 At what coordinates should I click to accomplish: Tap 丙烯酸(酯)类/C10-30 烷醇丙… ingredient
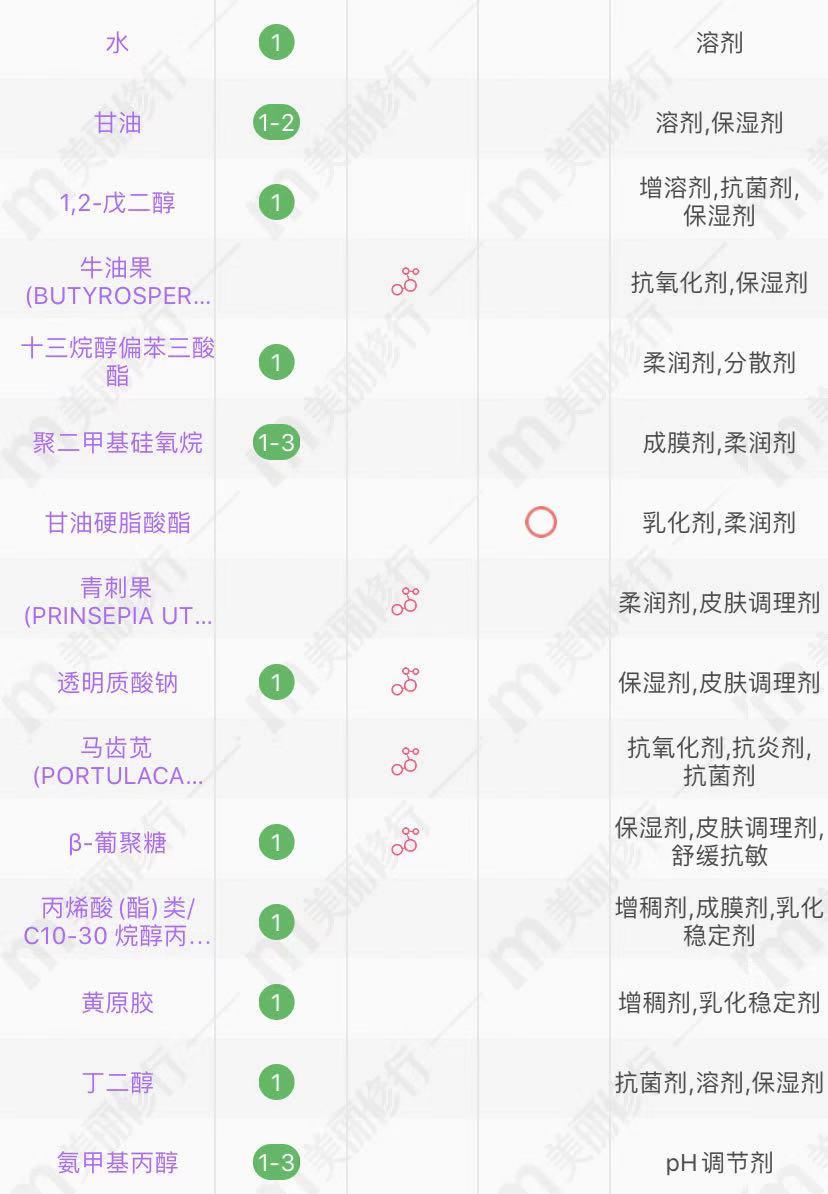[117, 922]
